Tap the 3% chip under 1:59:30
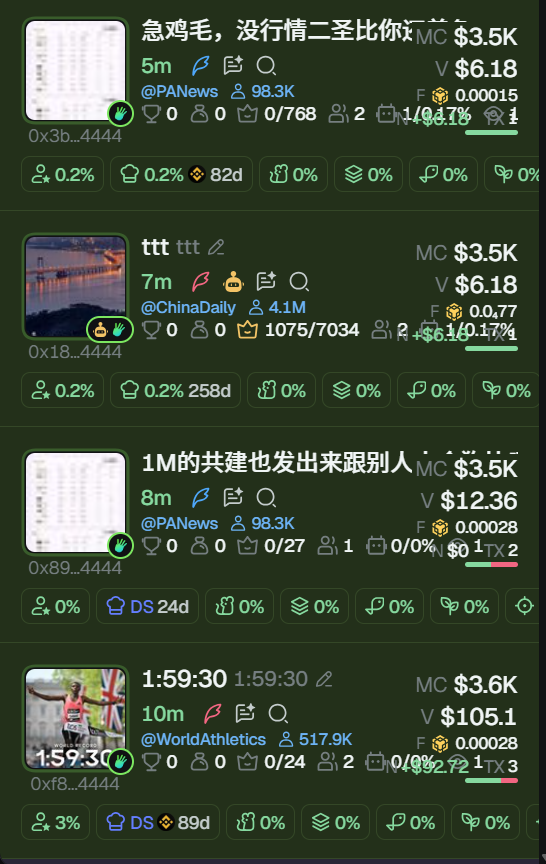Image resolution: width=546 pixels, height=864 pixels. click(x=56, y=823)
